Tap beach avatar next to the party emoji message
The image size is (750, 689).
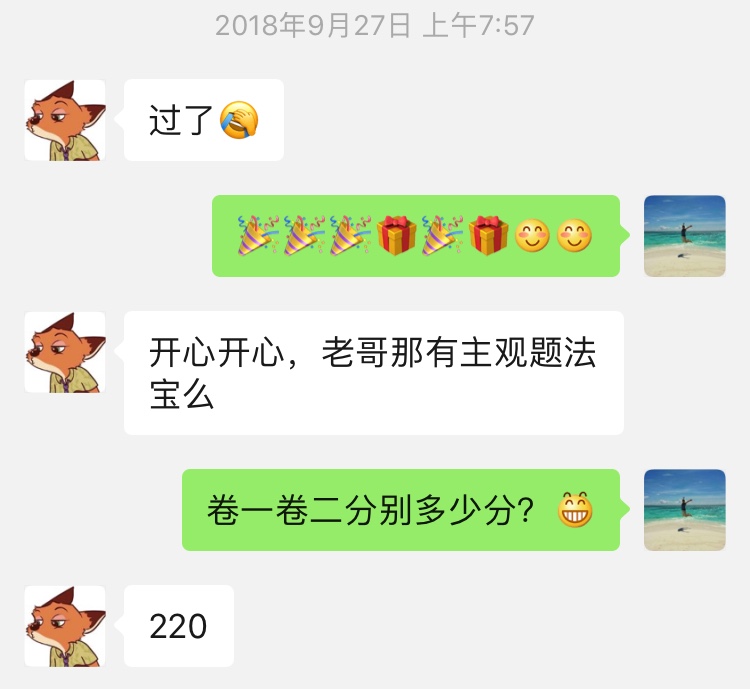pos(685,236)
